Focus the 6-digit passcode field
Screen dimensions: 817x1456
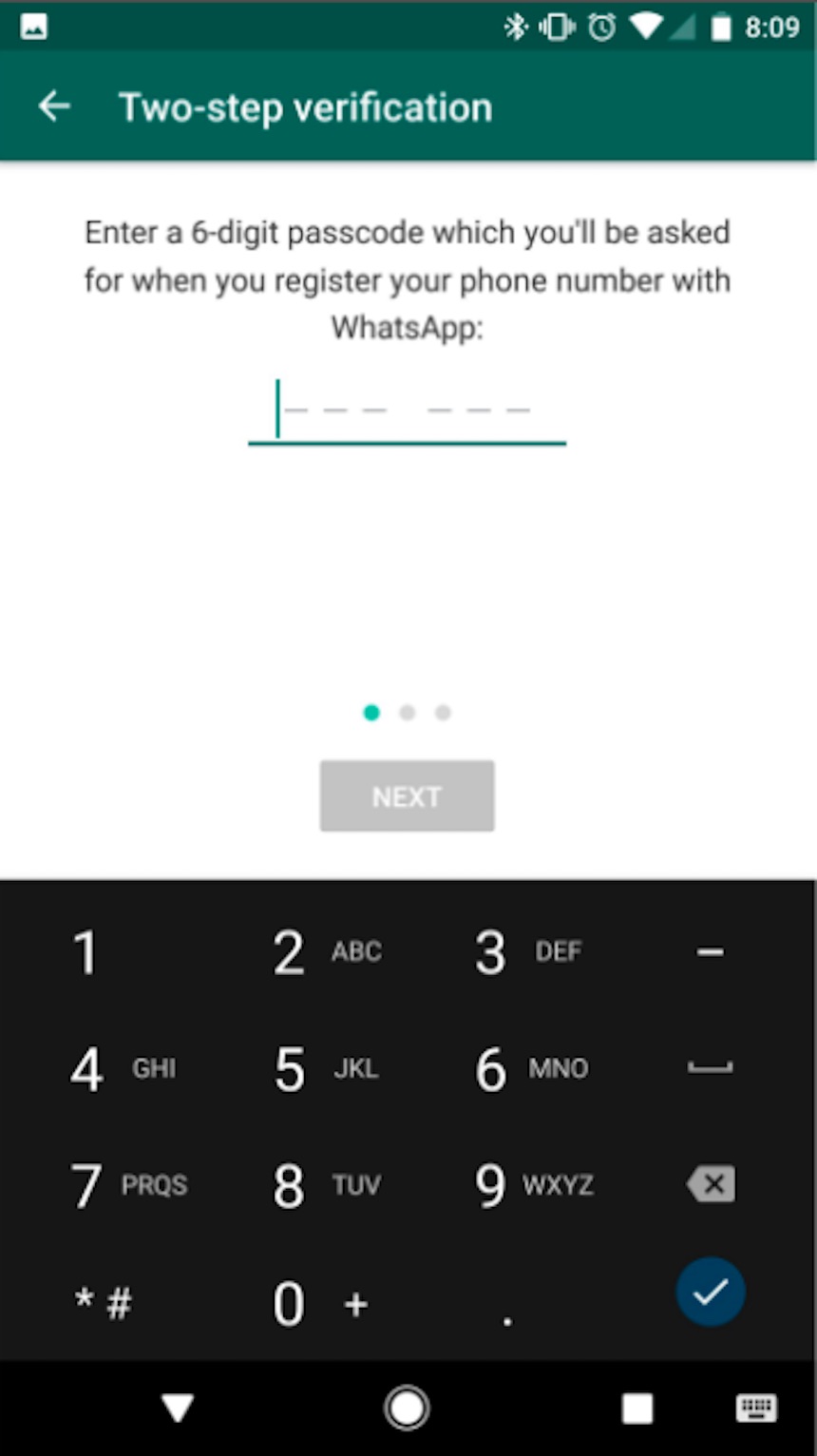[407, 412]
